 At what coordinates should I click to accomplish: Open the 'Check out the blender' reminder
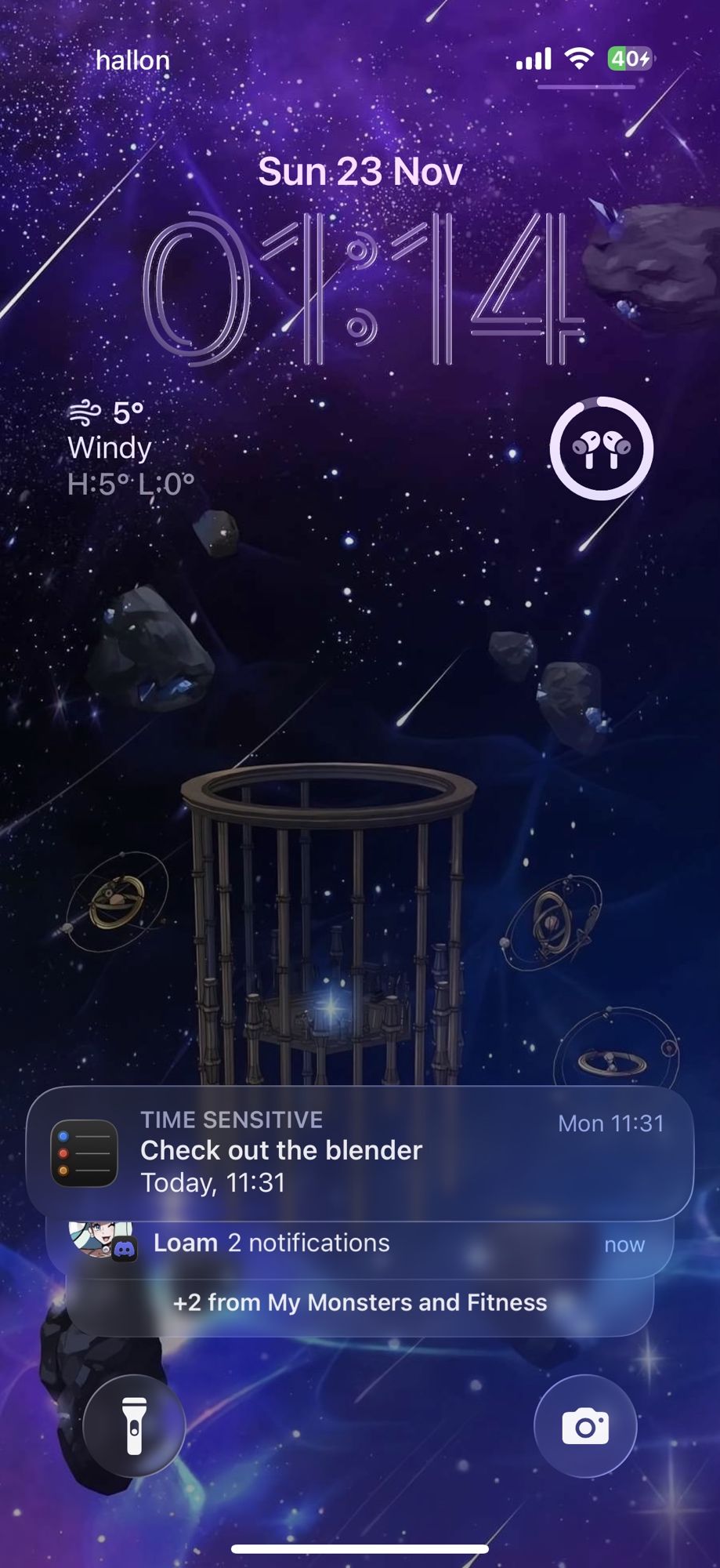[360, 1152]
